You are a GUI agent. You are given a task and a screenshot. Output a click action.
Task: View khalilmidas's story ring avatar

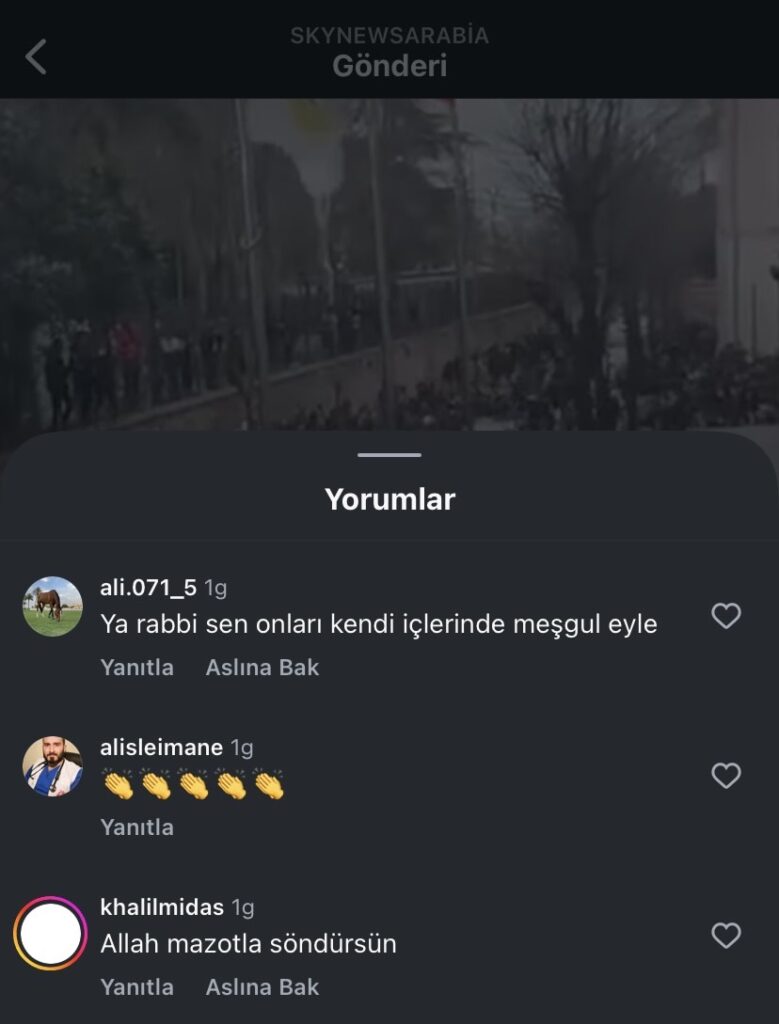point(50,933)
